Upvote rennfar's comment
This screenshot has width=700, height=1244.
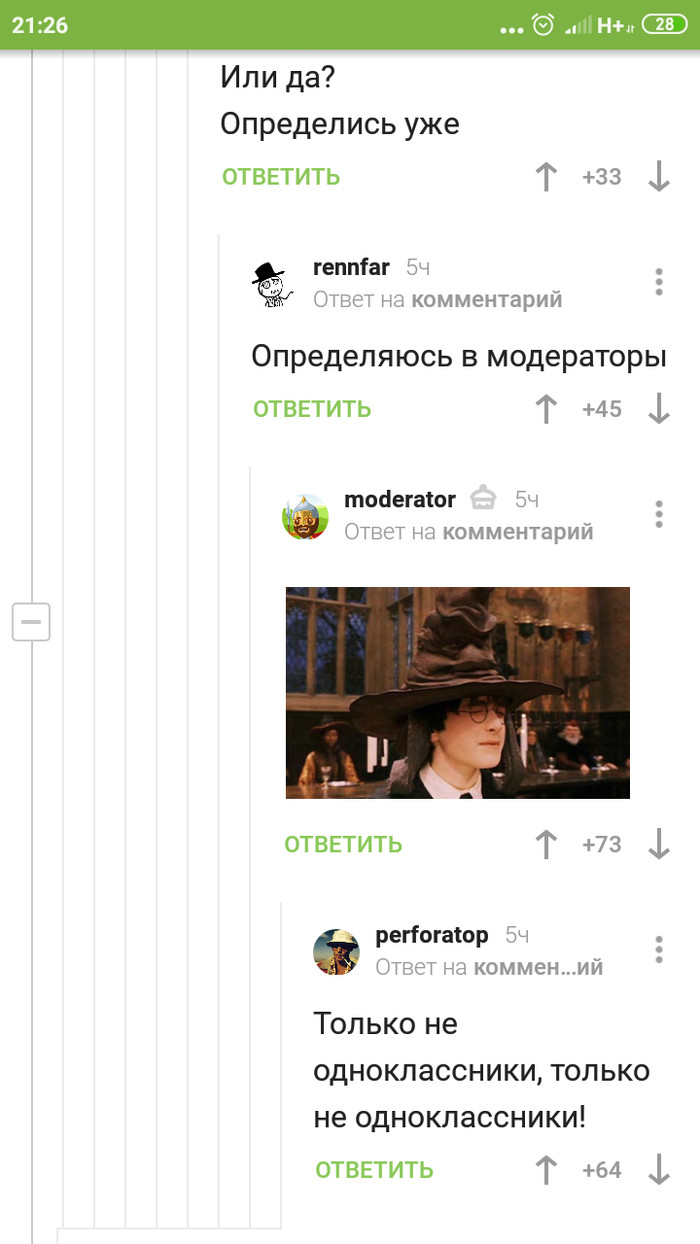[546, 409]
